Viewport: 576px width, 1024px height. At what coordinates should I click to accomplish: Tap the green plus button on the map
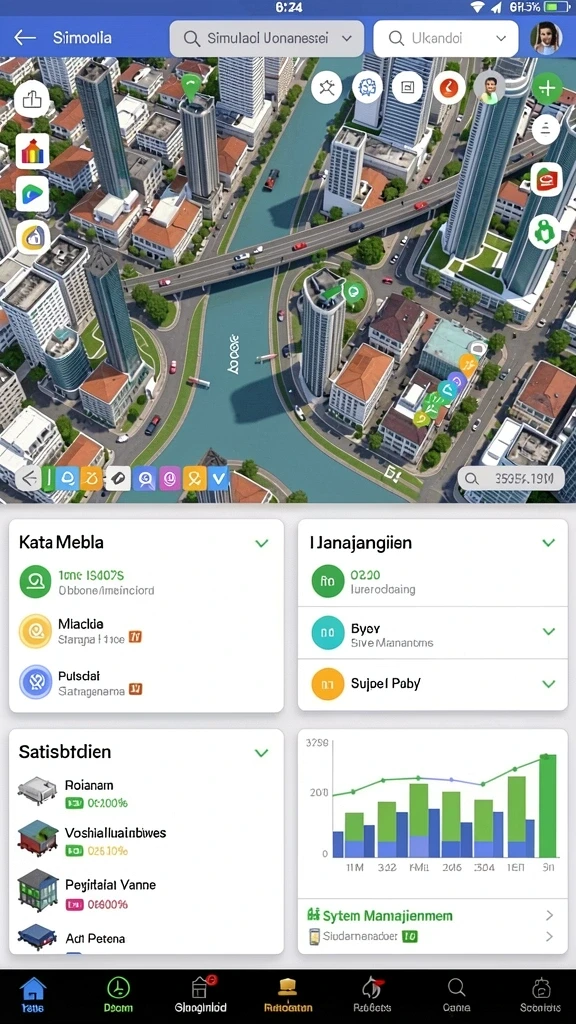click(x=547, y=88)
